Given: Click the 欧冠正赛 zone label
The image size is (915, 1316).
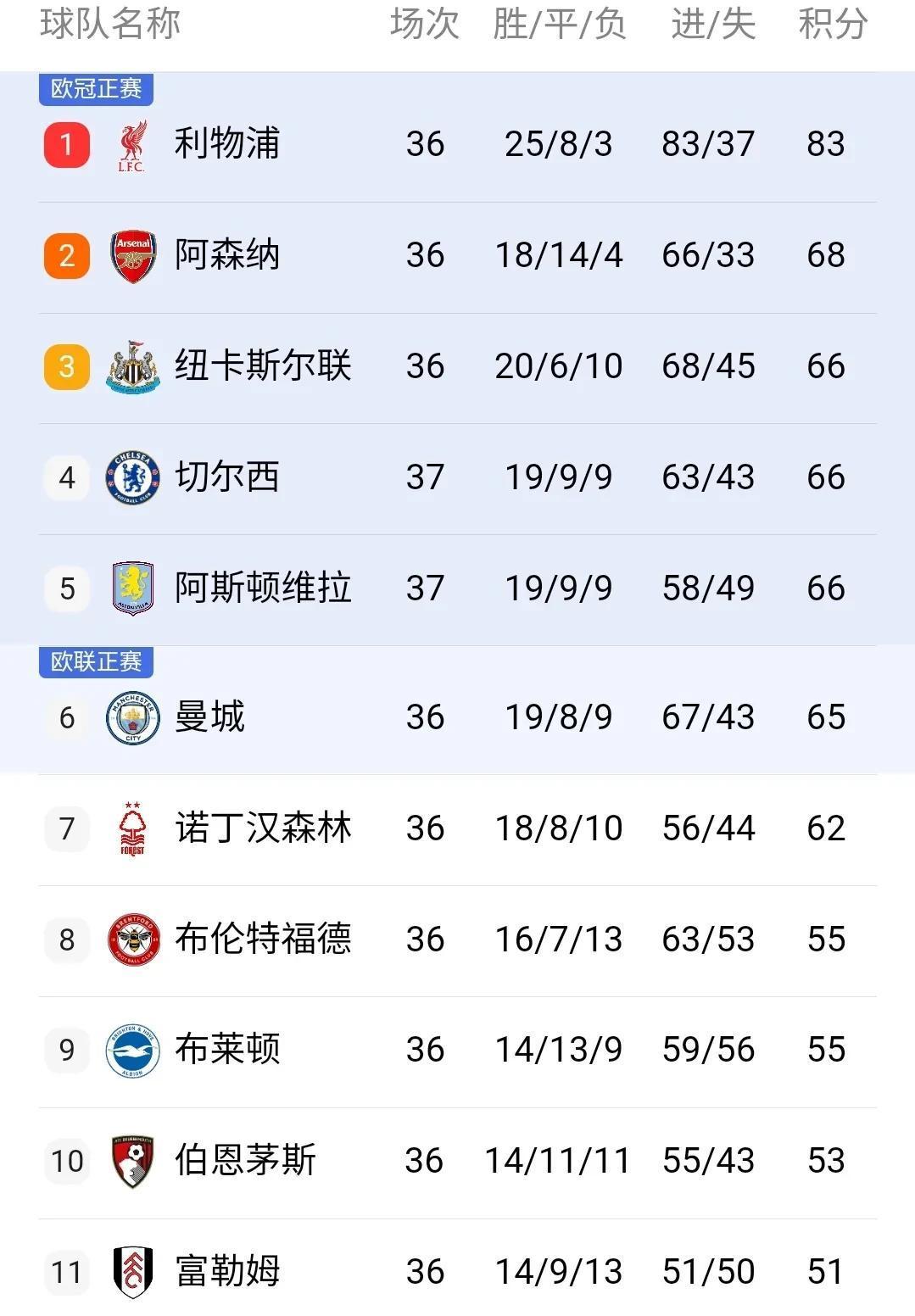Looking at the screenshot, I should coord(95,90).
